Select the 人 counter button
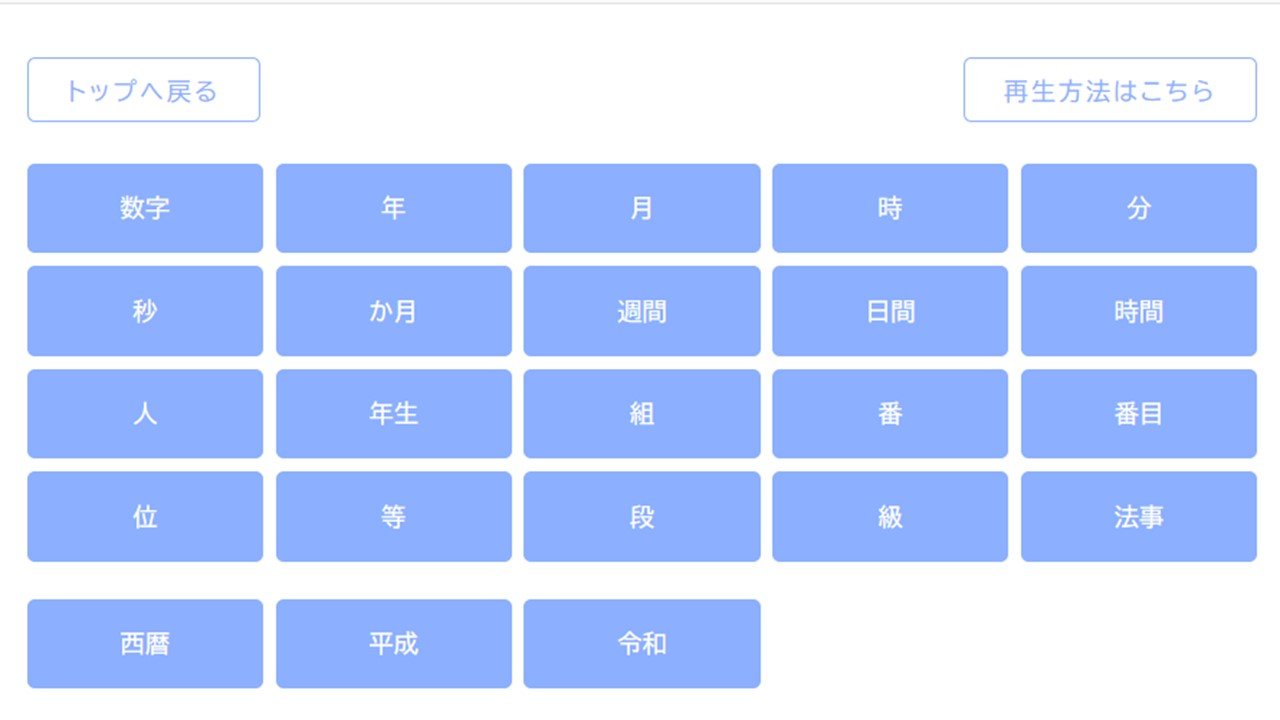1280x720 pixels. click(145, 414)
